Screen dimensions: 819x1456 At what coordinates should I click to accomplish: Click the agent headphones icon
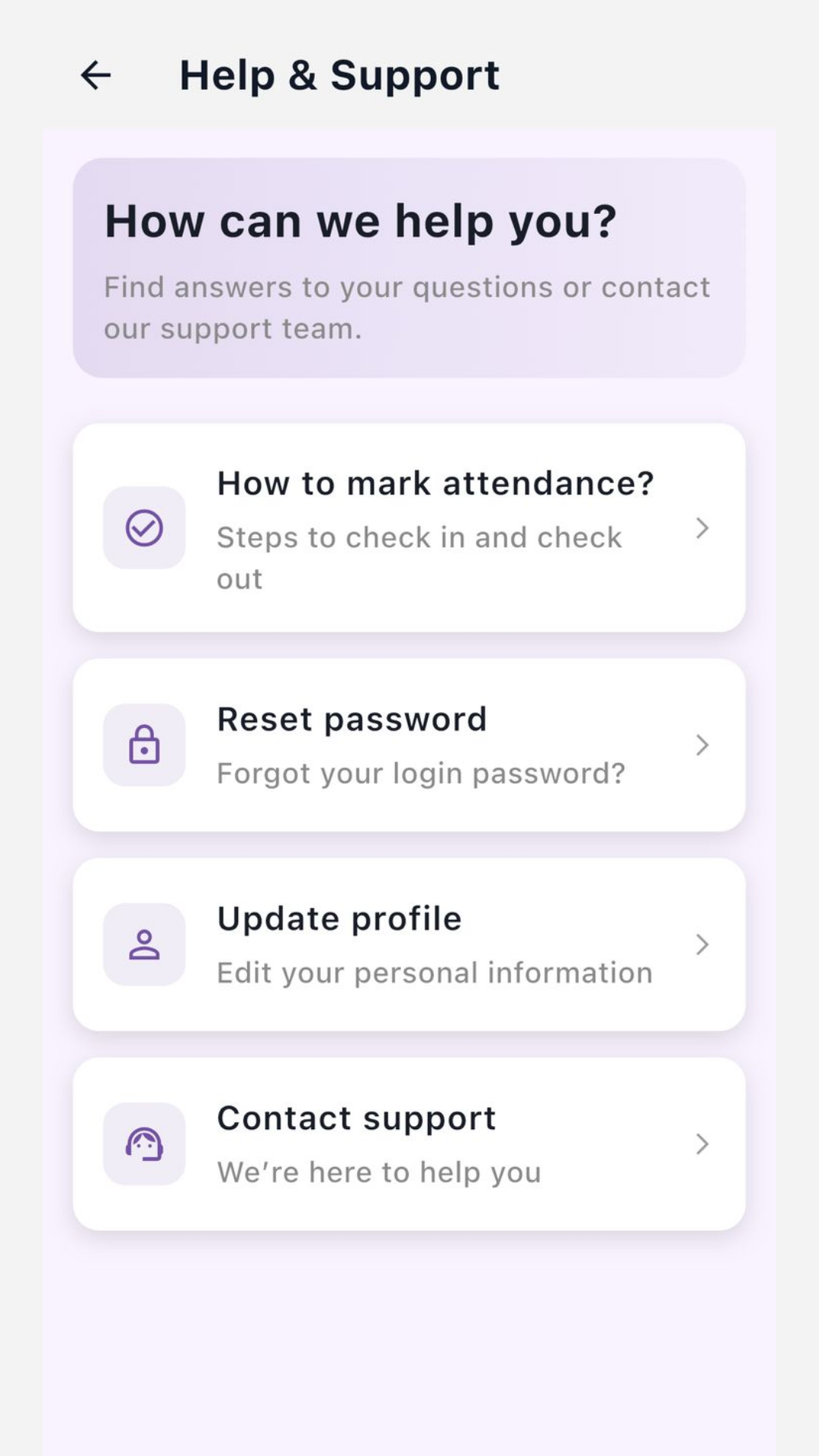(x=144, y=1145)
